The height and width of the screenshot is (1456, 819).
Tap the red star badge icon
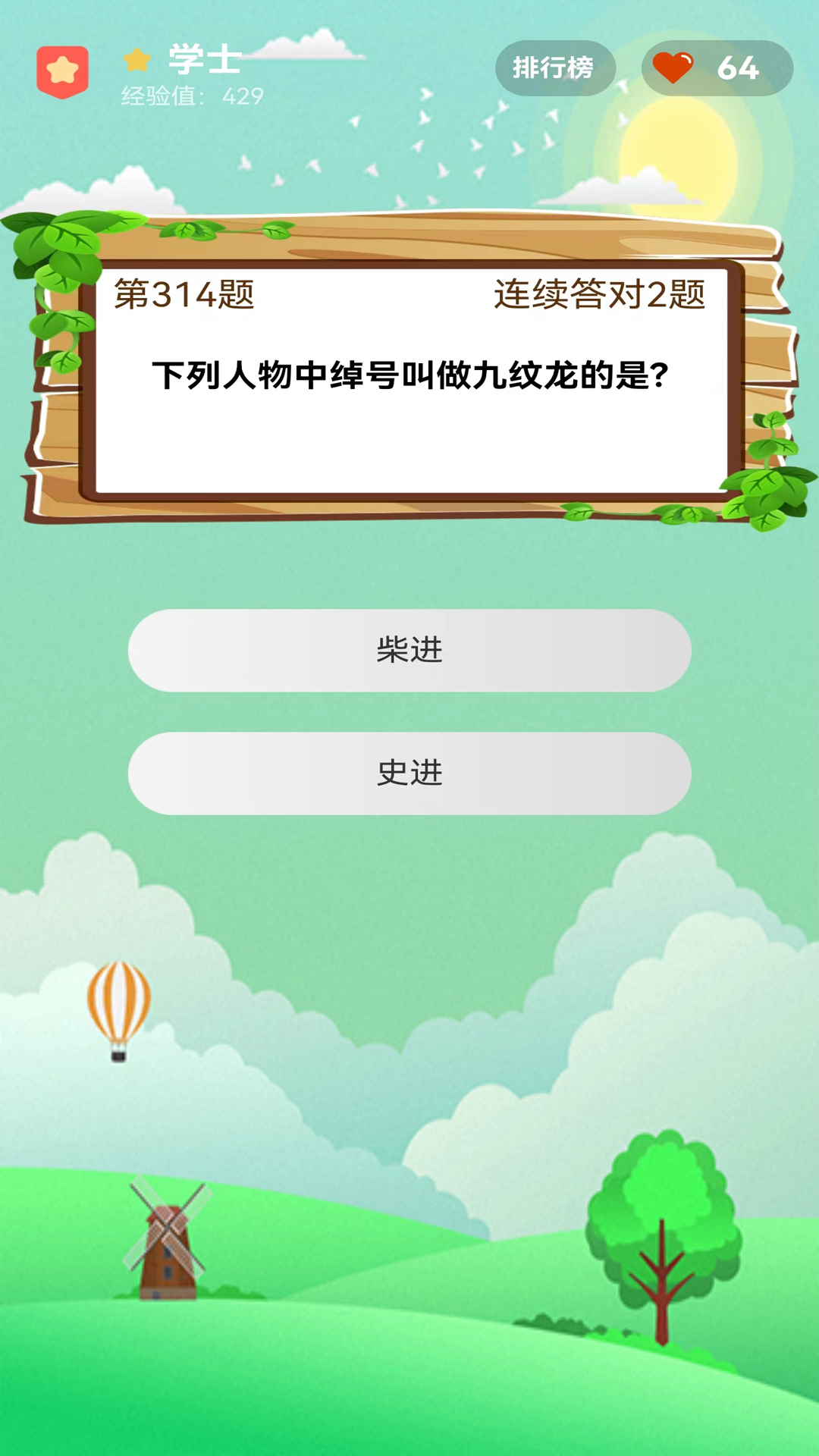63,71
